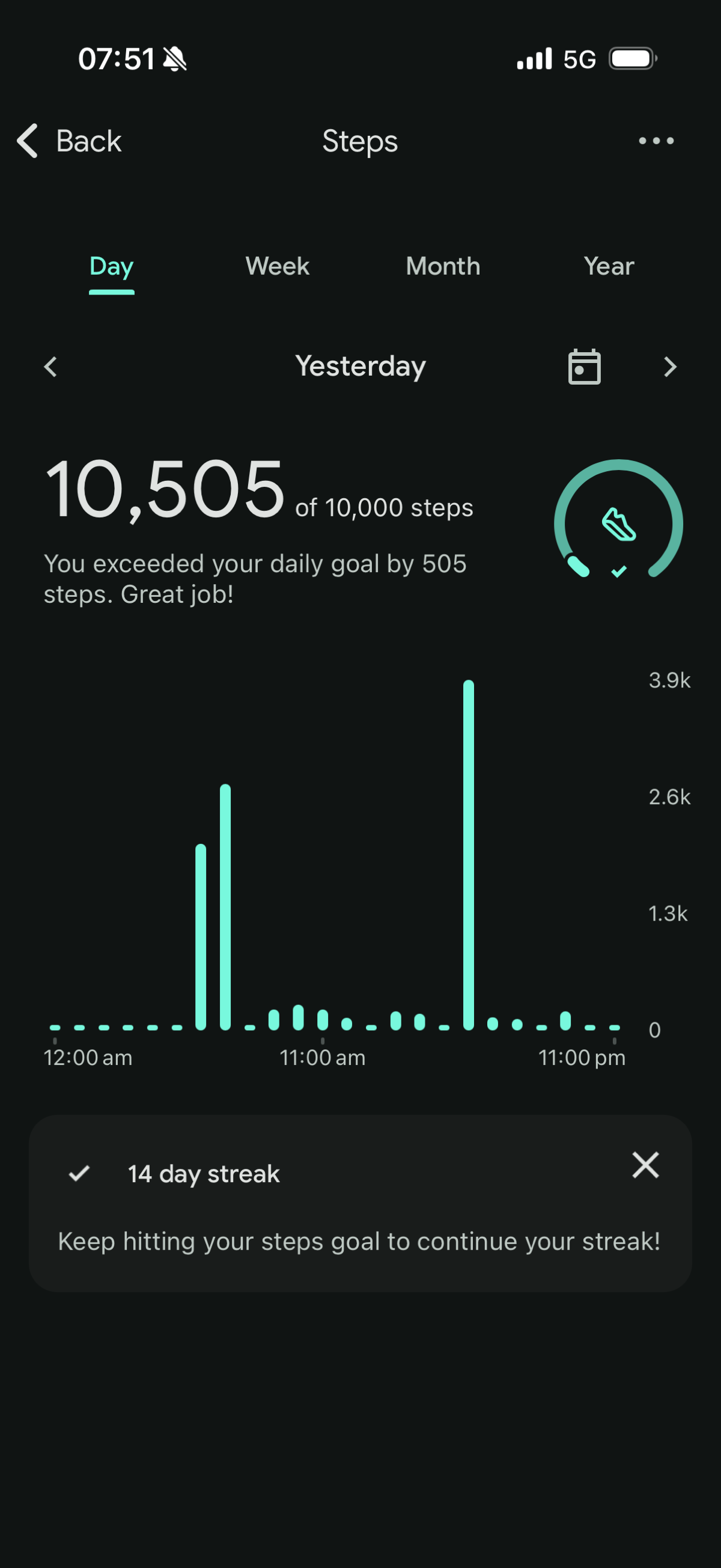Select the Day tab
Screen dimensions: 721x1568
(111, 267)
